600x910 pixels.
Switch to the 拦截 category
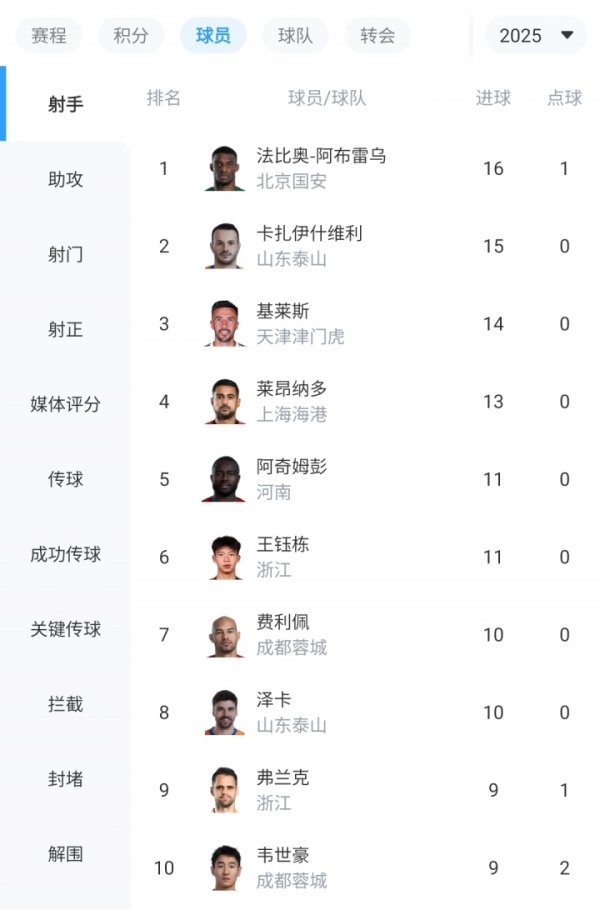66,705
